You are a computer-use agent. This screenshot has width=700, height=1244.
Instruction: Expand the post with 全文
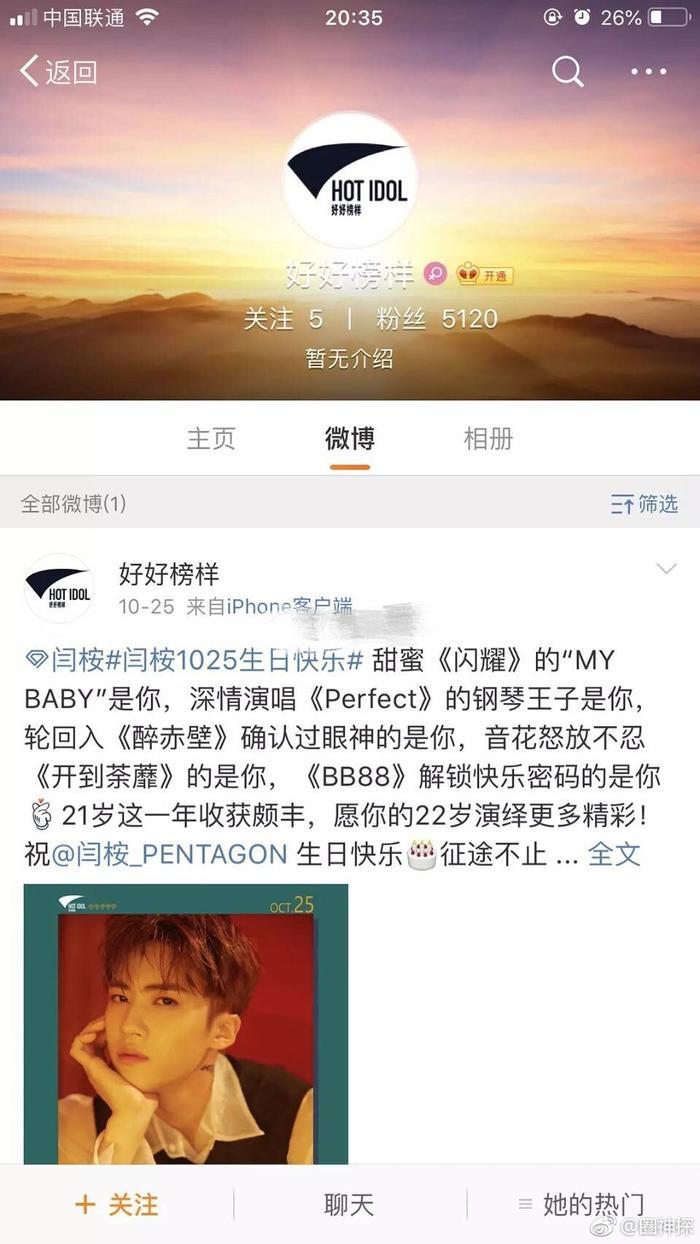613,855
